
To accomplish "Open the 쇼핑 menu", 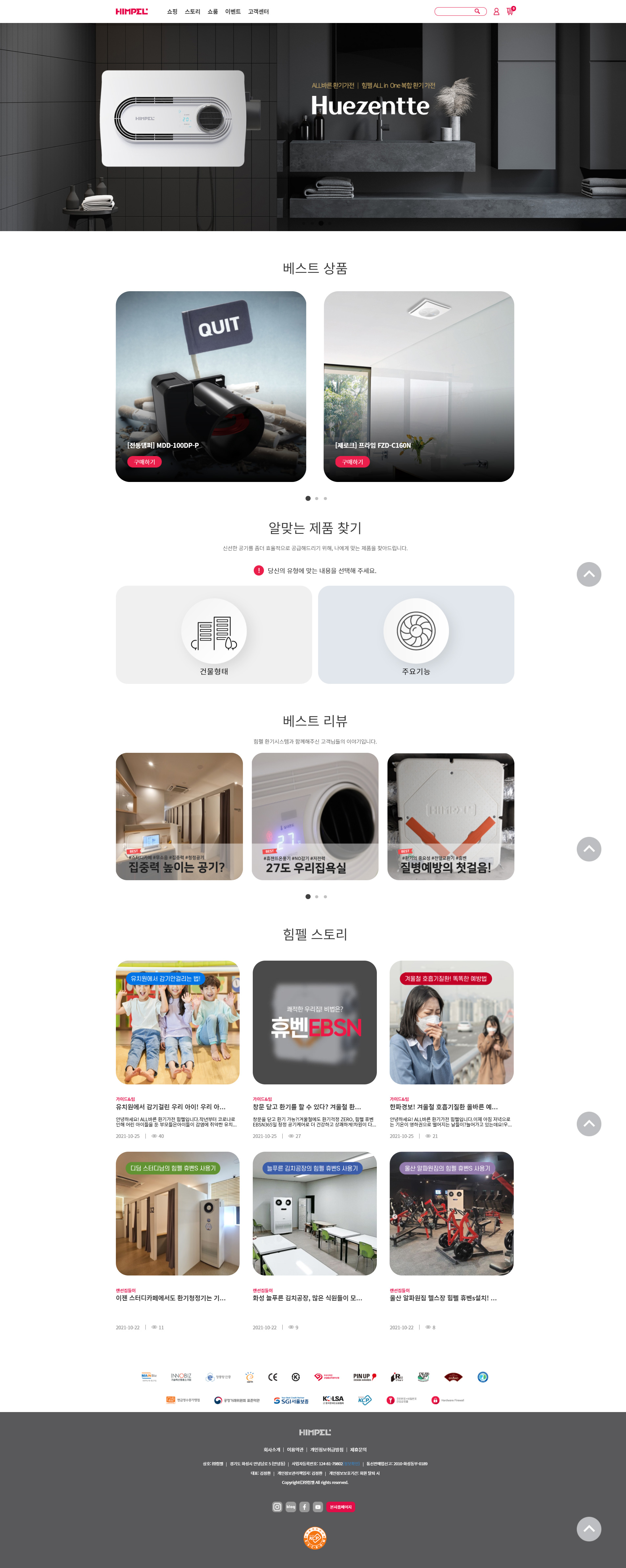I will (x=172, y=11).
